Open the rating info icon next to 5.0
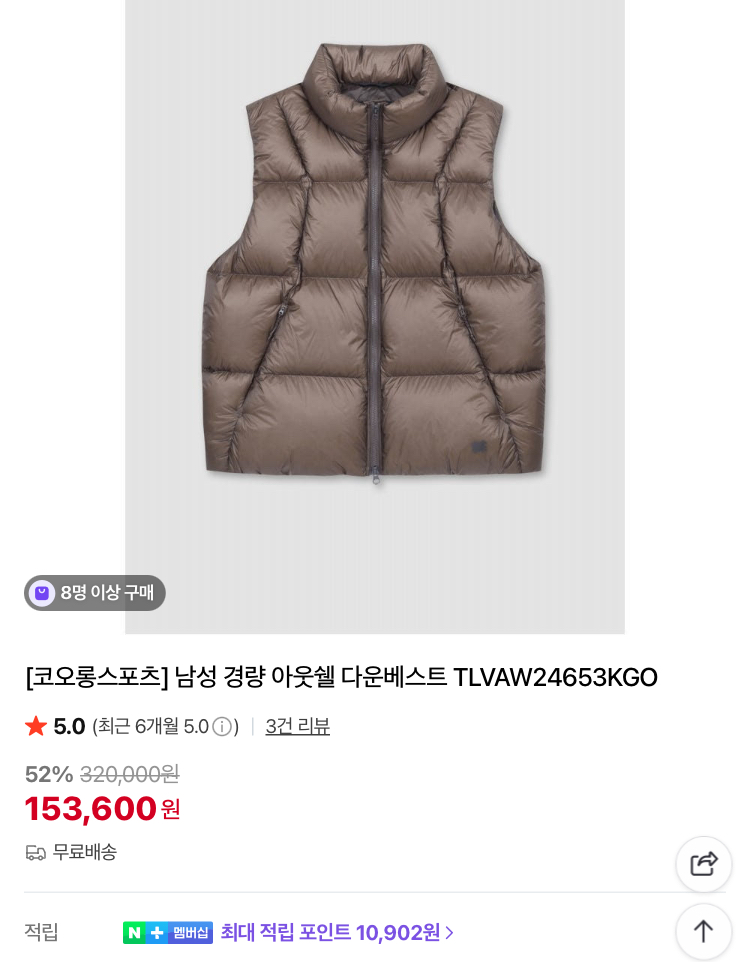 click(222, 727)
